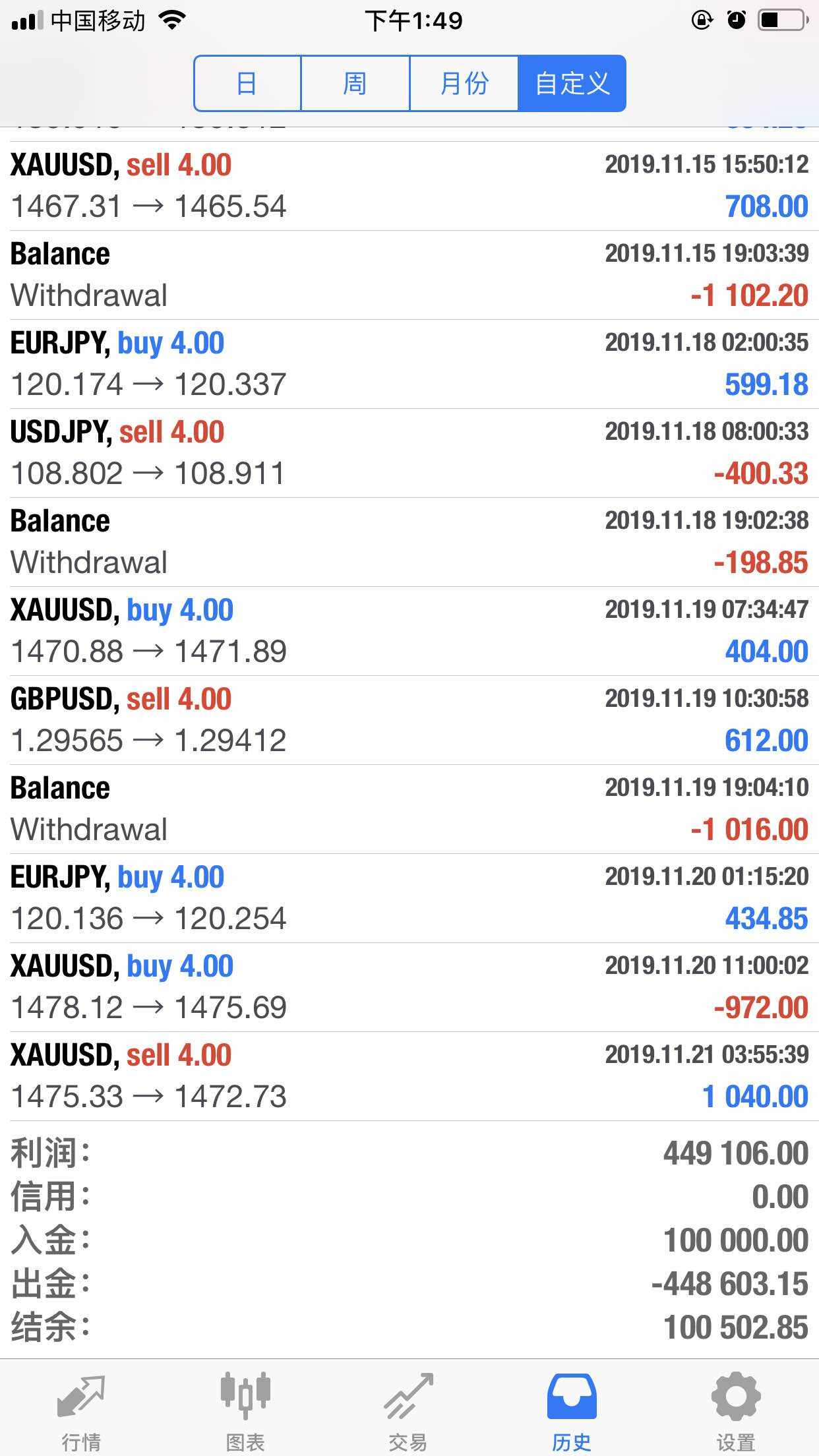Expand GBPUSD sell trade with 612.00 profit
This screenshot has height=1456, width=819.
(409, 720)
